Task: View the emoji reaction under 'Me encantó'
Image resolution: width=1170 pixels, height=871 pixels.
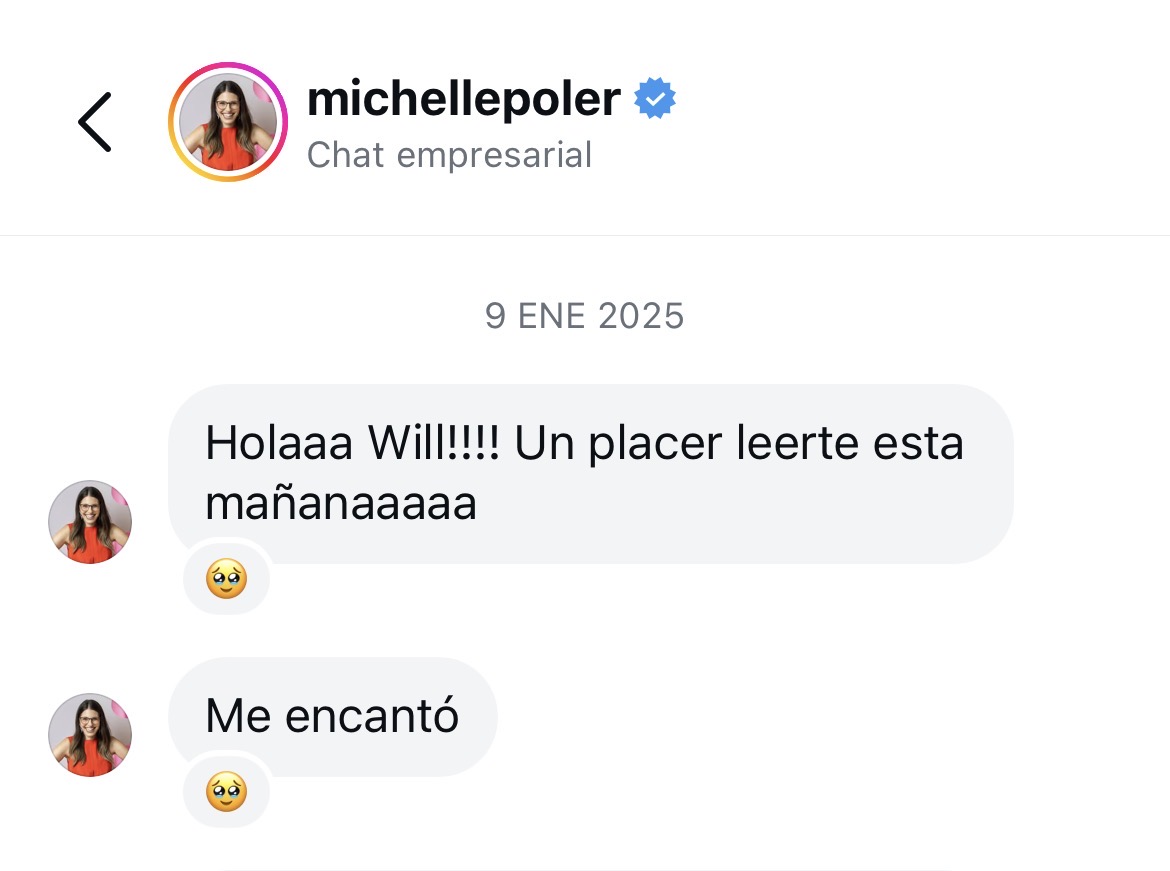Action: tap(227, 790)
